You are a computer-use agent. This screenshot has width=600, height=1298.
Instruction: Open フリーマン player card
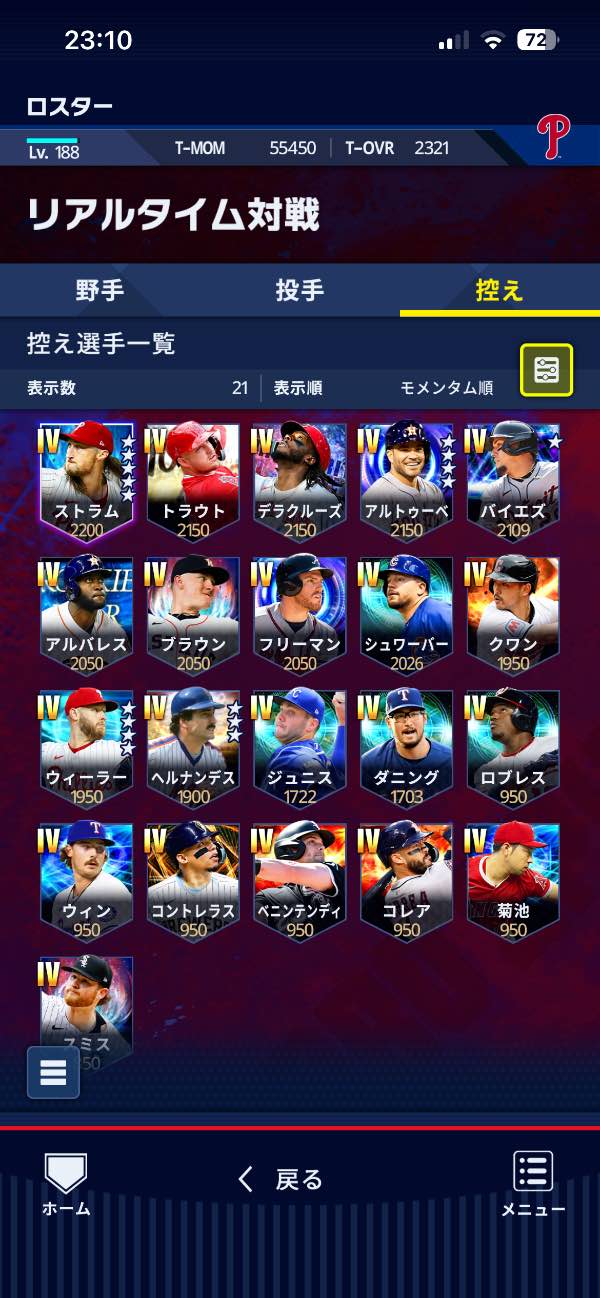point(300,612)
